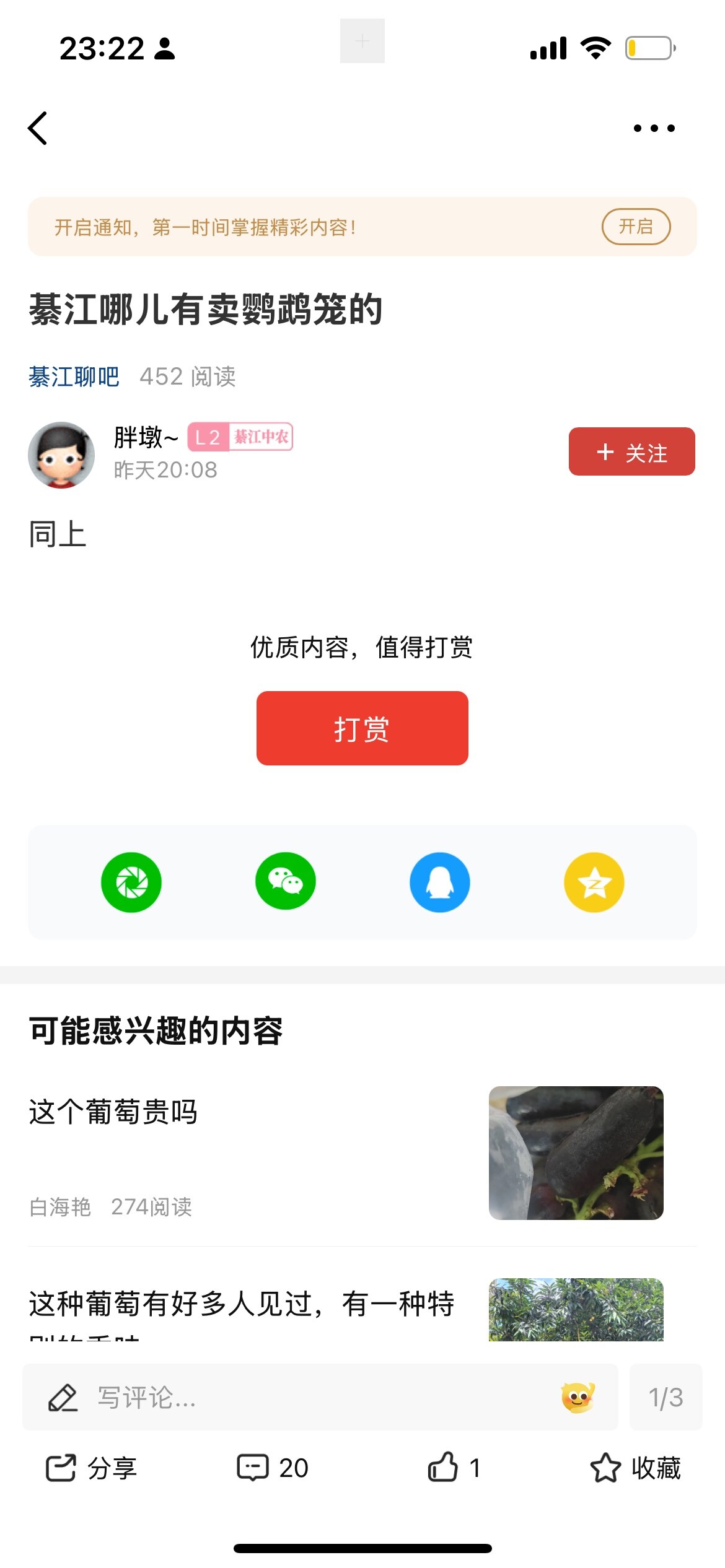
Task: Tap the red 打赏 reward button
Action: pyautogui.click(x=362, y=728)
